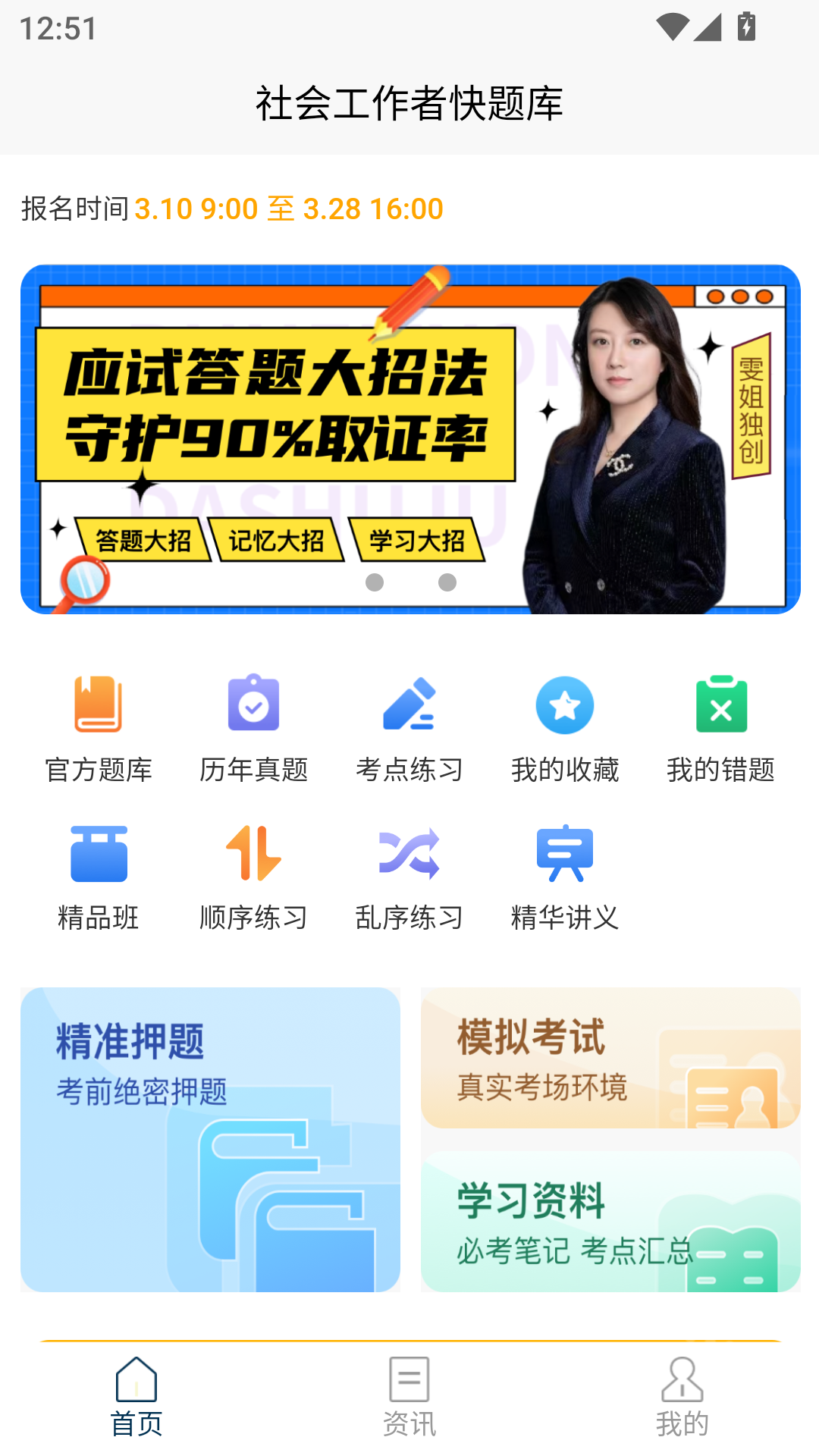
Task: Tap the registration time announcement
Action: 229,209
